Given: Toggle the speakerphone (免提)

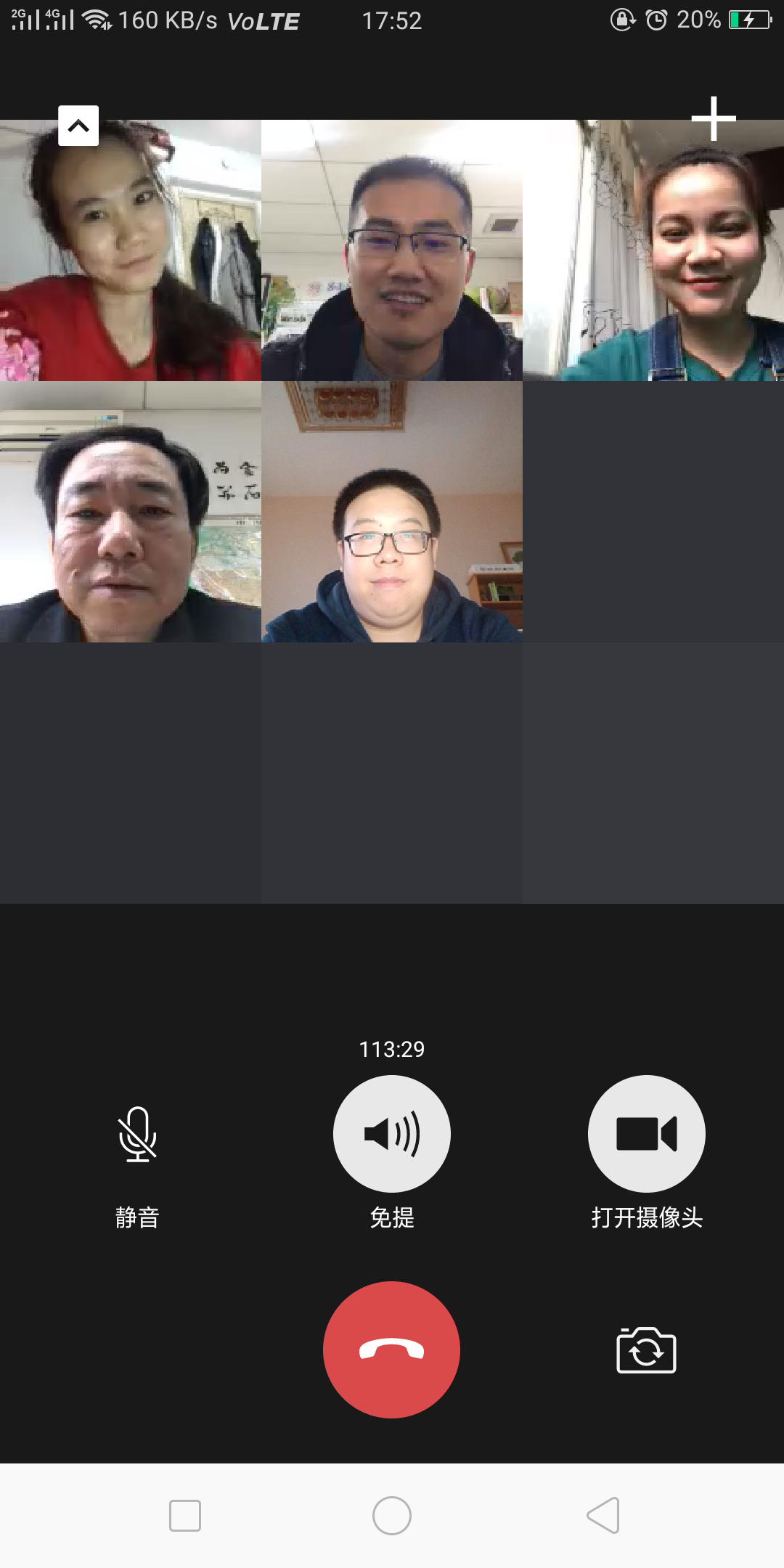Looking at the screenshot, I should click(x=392, y=1134).
